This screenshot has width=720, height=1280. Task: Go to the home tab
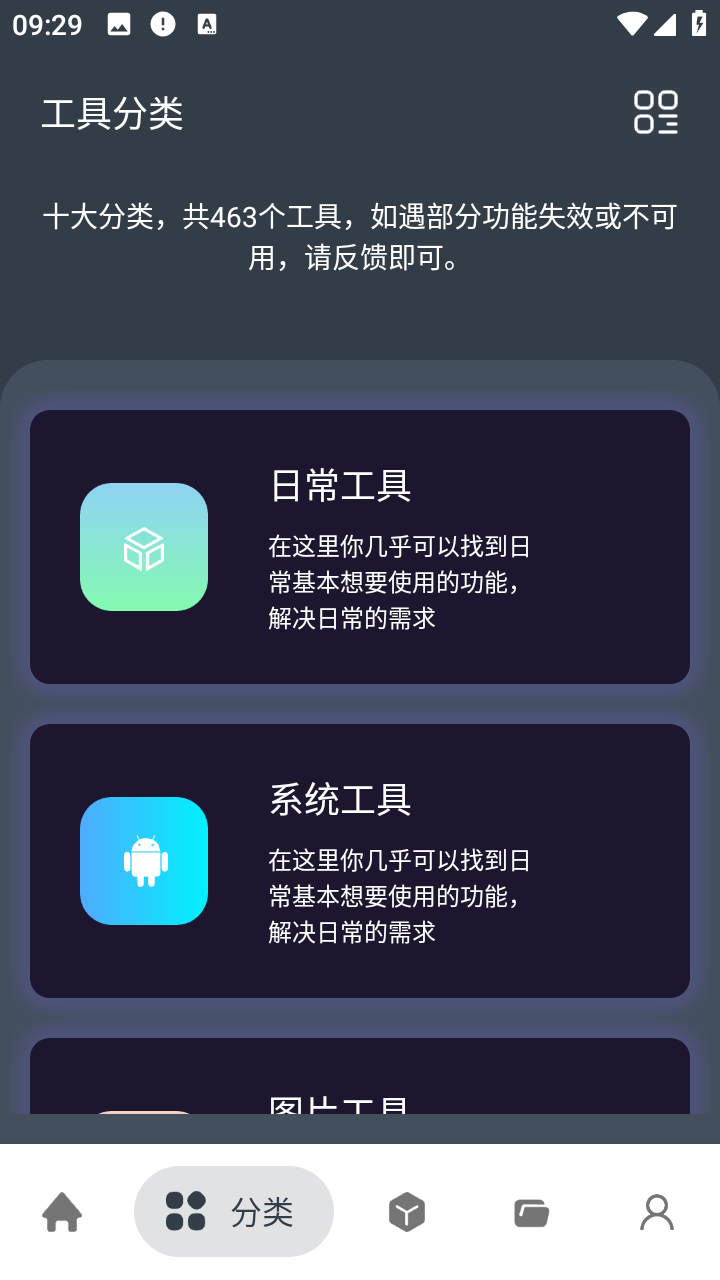pos(62,1212)
